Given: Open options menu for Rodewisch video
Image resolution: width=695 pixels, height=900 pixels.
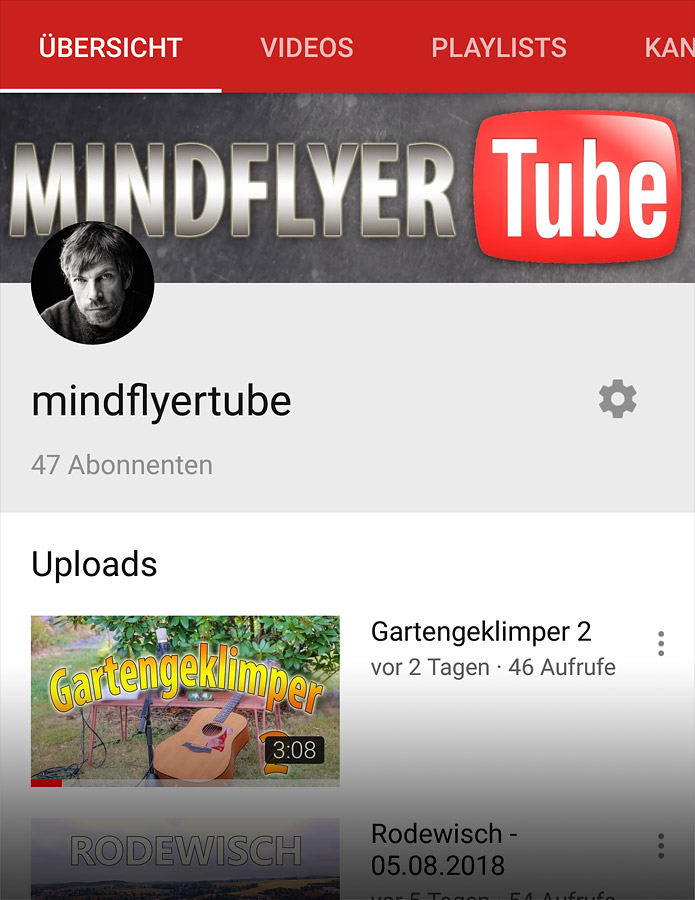Looking at the screenshot, I should [660, 847].
